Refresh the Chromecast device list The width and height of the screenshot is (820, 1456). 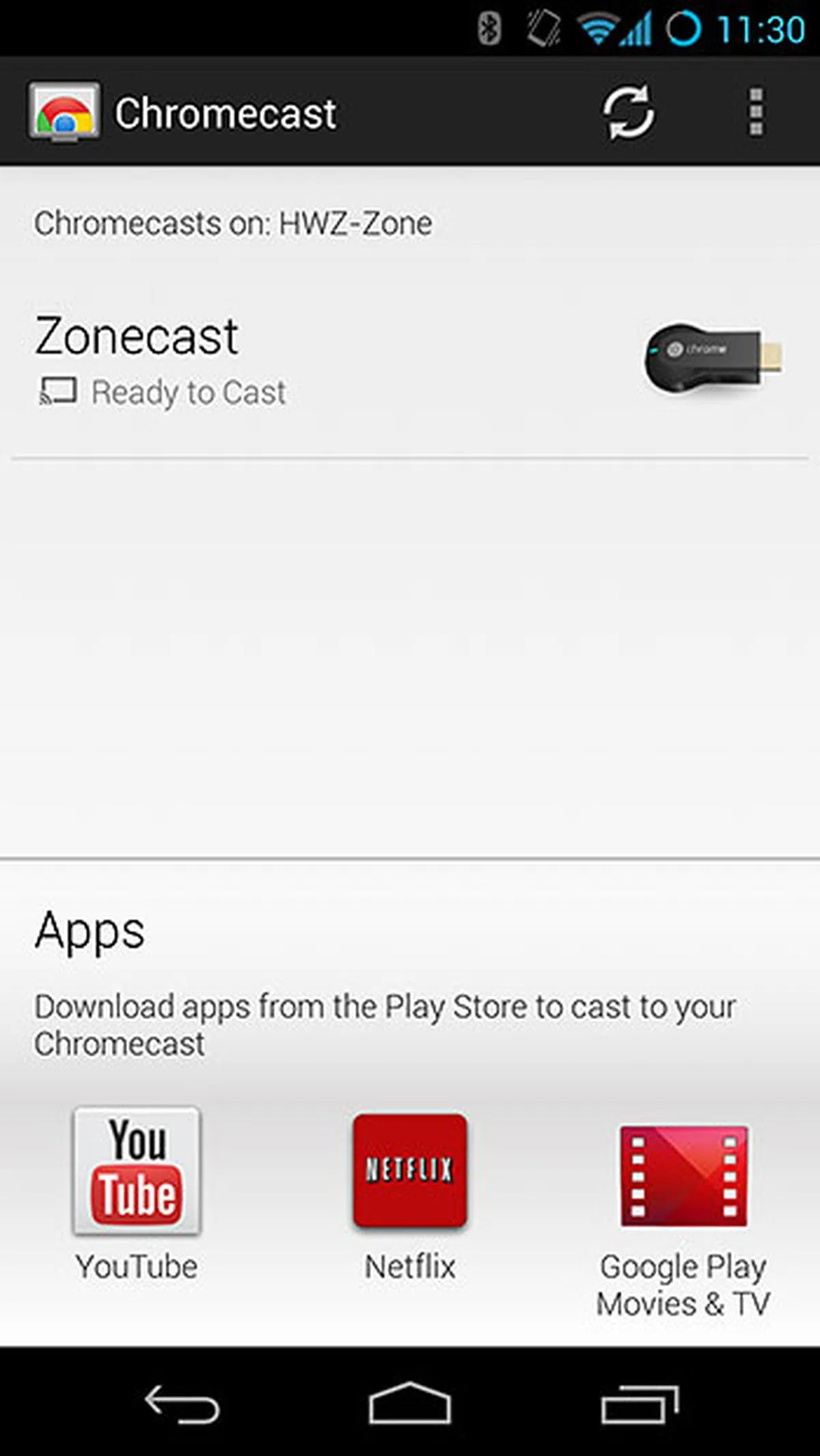point(628,112)
